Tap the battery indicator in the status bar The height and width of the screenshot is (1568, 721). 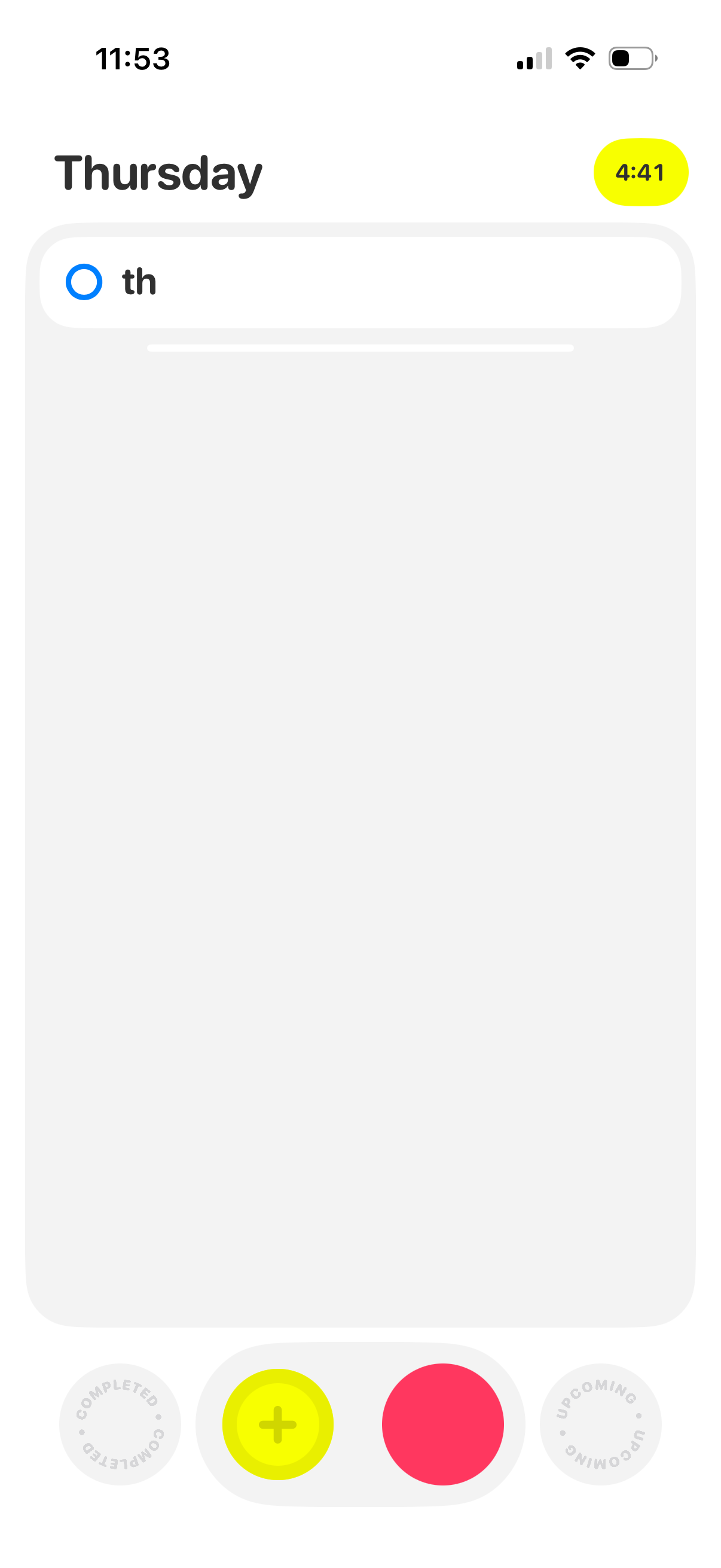click(633, 57)
